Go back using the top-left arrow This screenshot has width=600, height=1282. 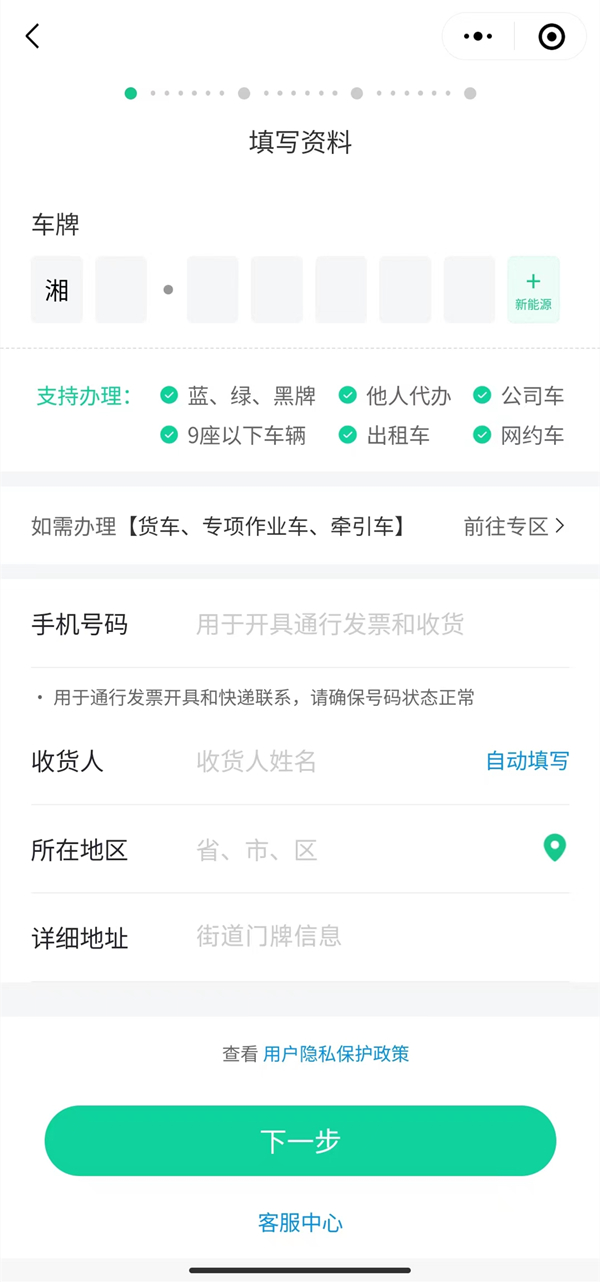tap(33, 37)
